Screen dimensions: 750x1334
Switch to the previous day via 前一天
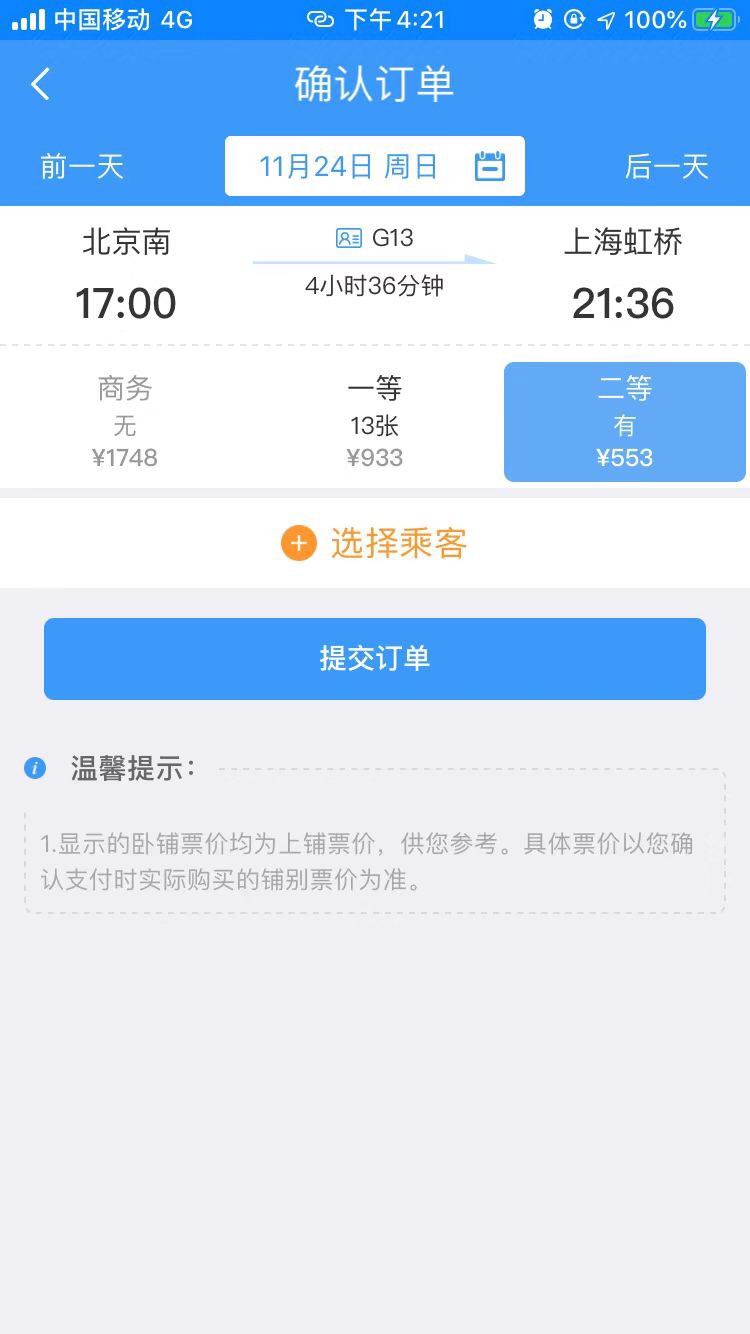pyautogui.click(x=82, y=168)
